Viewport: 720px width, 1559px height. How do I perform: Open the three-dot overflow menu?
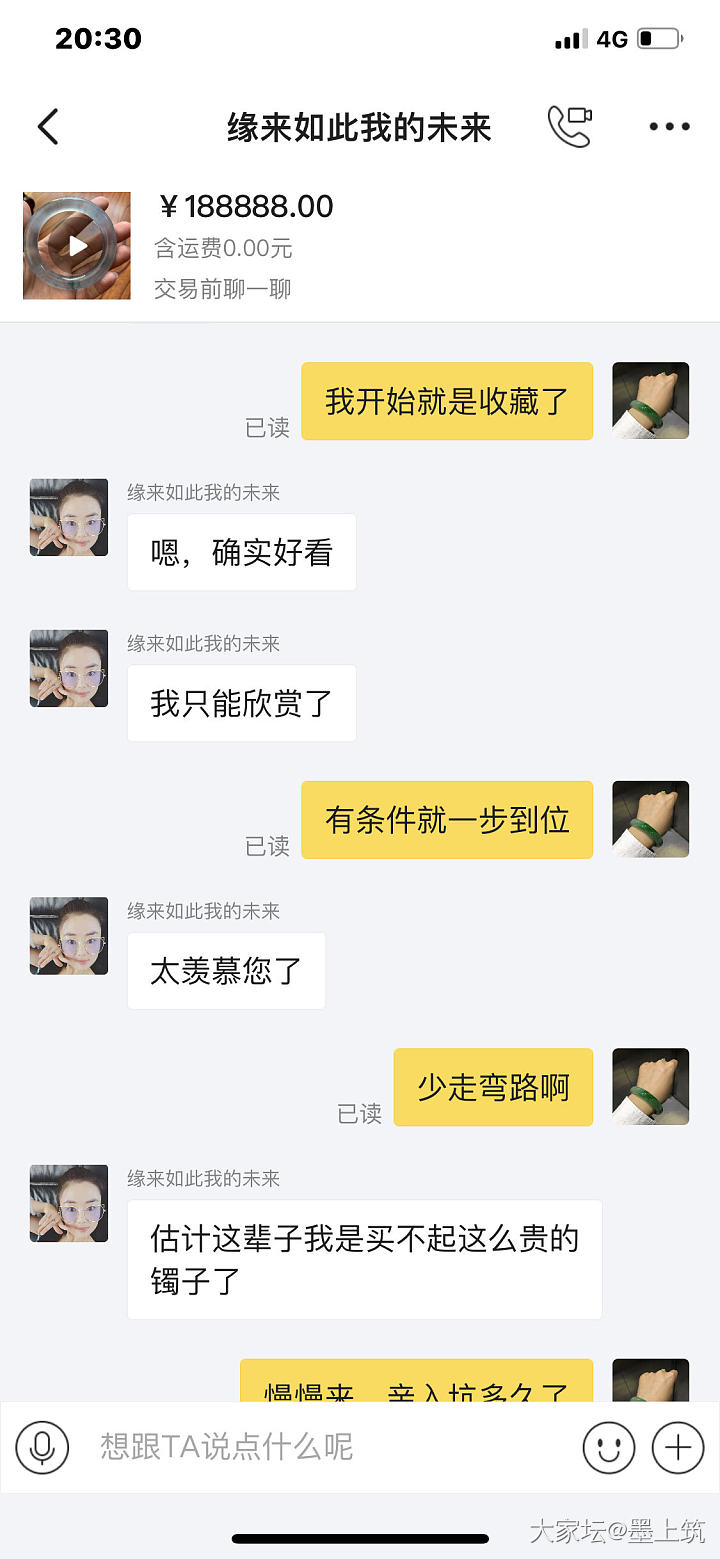tap(669, 127)
